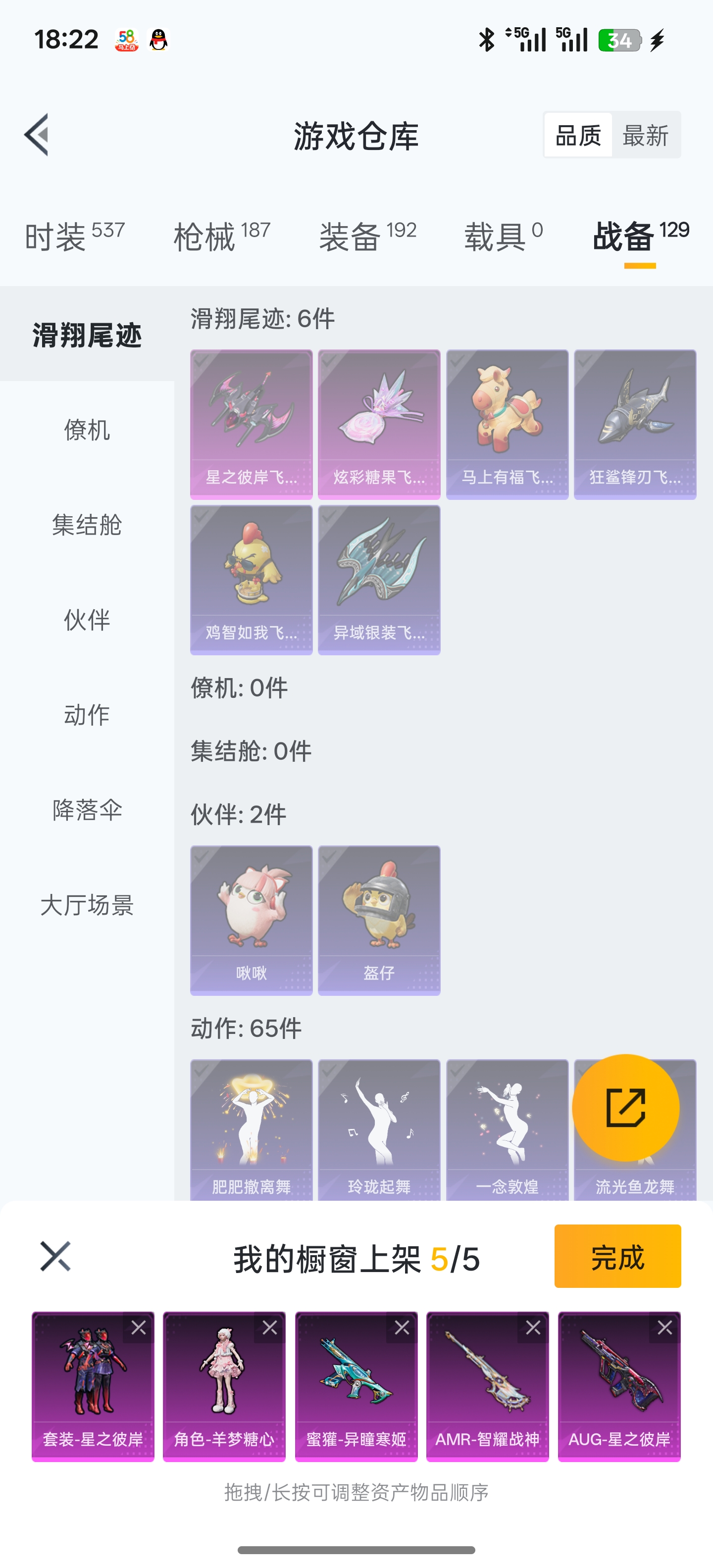This screenshot has width=713, height=1568.
Task: Select the 大厅场景 category
Action: pos(87,905)
